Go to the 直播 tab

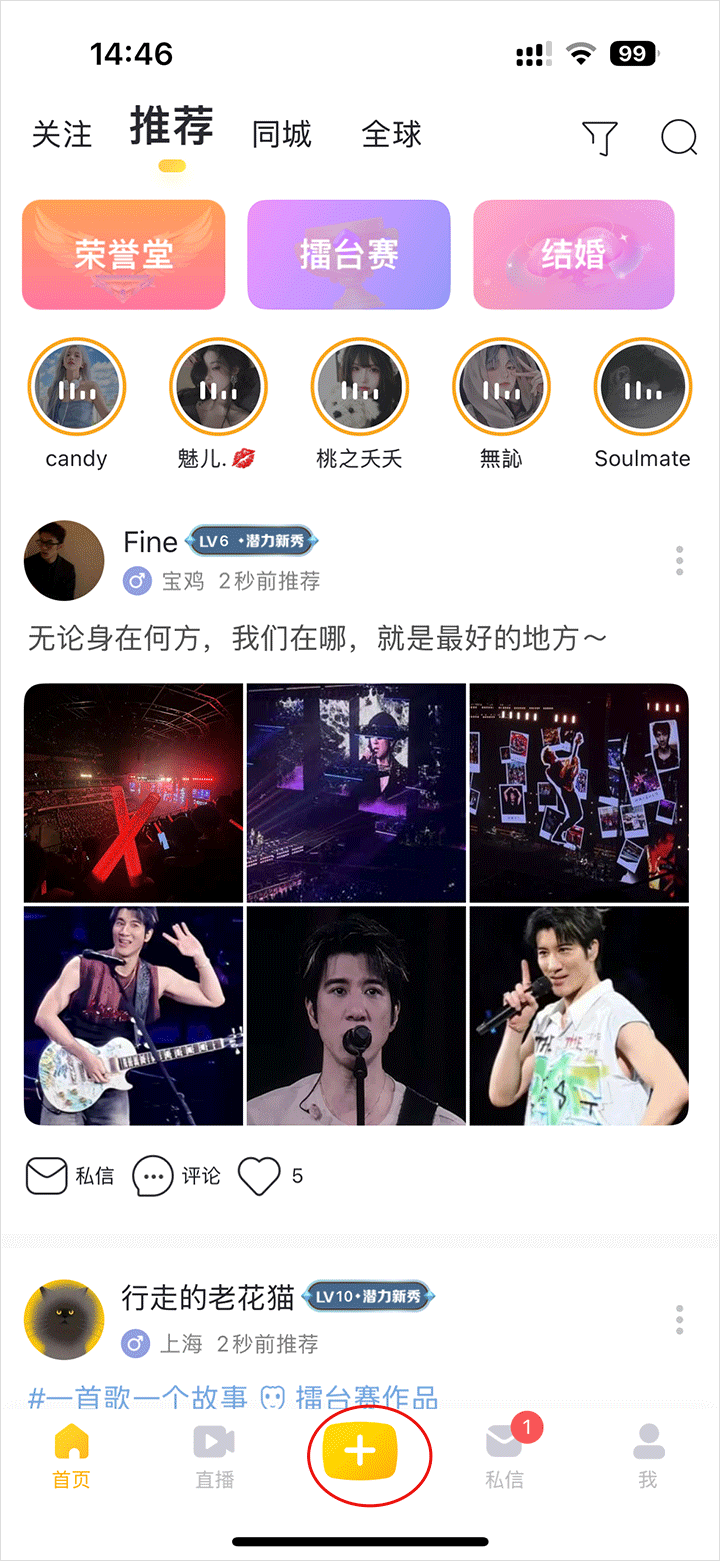pos(214,1457)
